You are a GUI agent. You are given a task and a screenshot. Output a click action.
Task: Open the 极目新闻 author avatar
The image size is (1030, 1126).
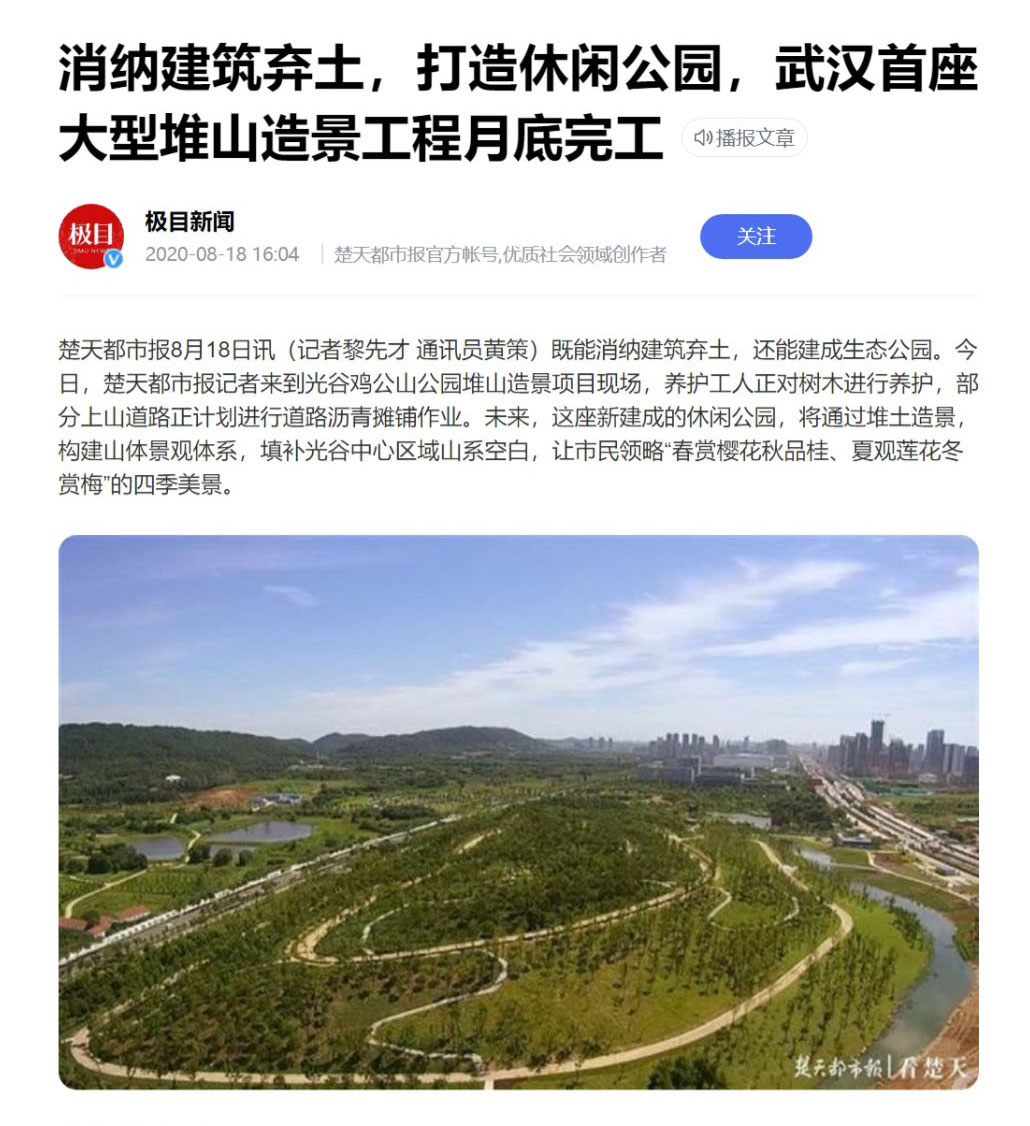pyautogui.click(x=91, y=237)
